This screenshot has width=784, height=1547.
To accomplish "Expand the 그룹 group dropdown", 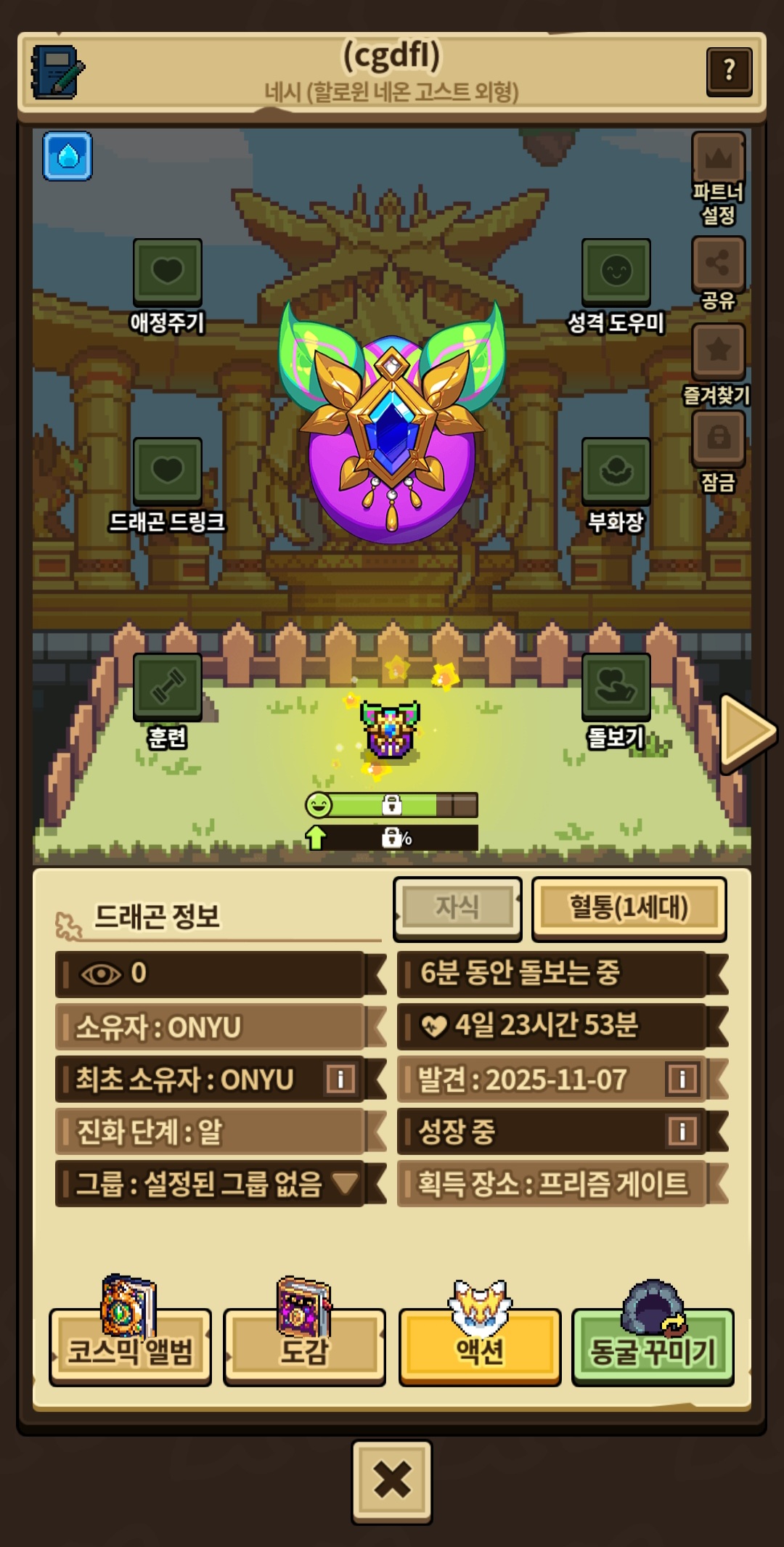I will pos(346,1183).
